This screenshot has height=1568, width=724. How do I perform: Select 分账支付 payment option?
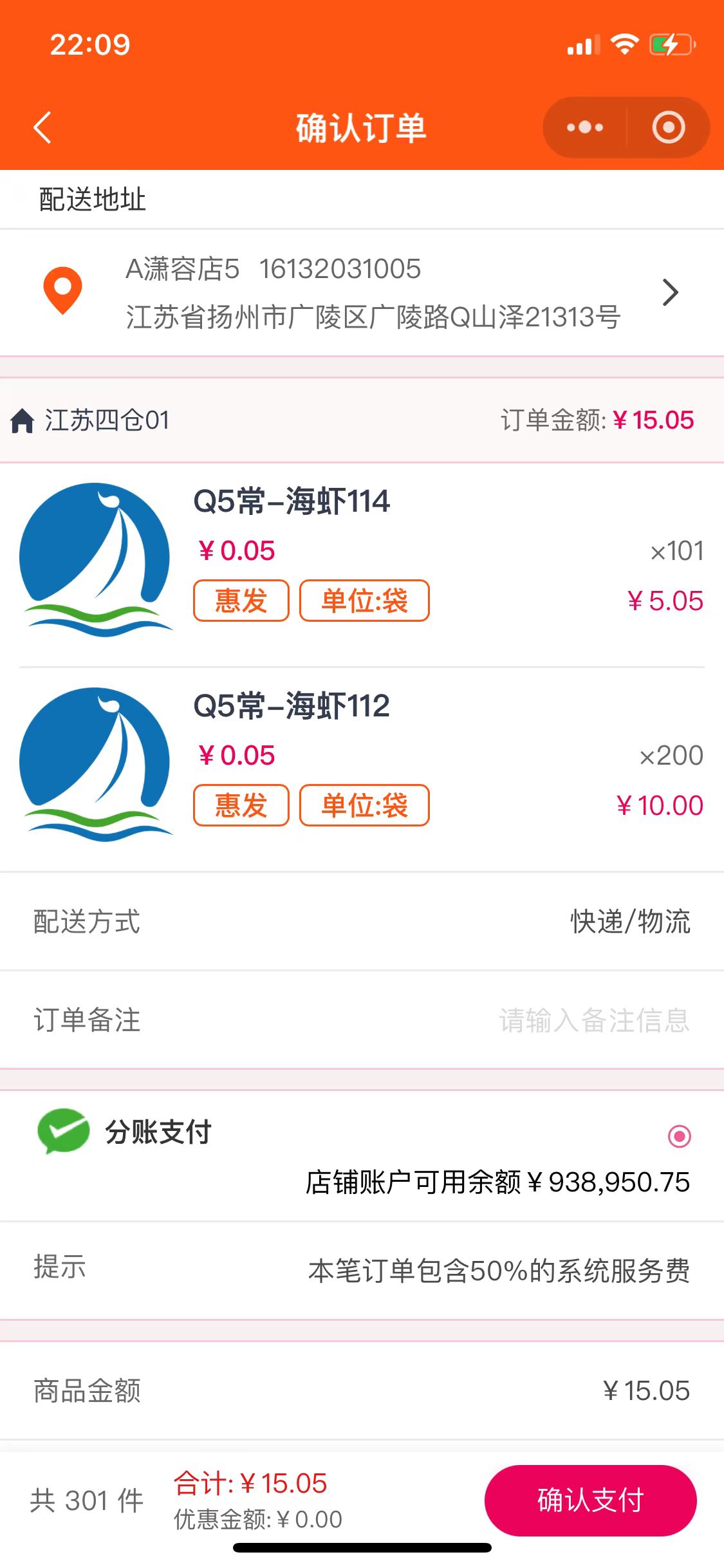tap(679, 1136)
